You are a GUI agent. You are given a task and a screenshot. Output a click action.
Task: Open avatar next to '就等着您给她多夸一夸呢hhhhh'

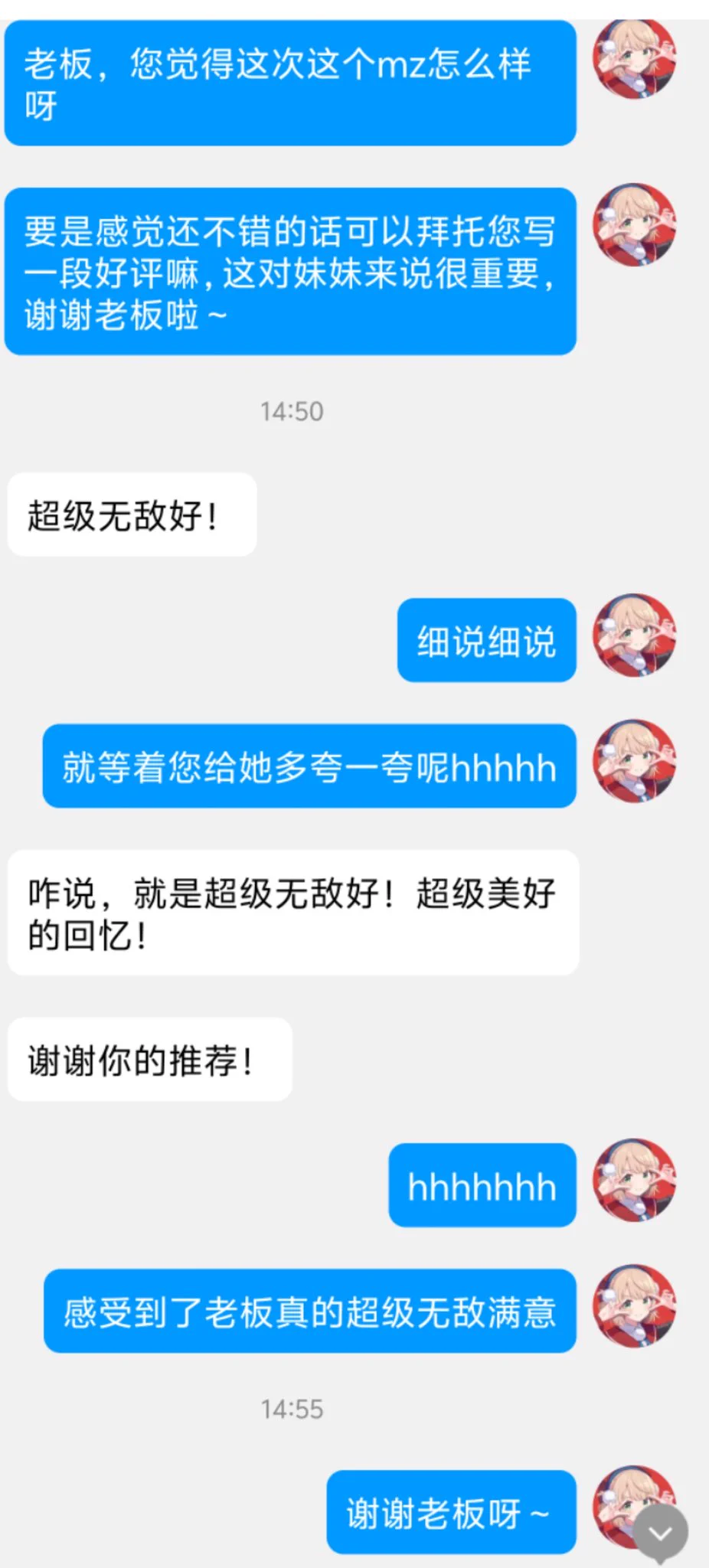click(x=635, y=761)
